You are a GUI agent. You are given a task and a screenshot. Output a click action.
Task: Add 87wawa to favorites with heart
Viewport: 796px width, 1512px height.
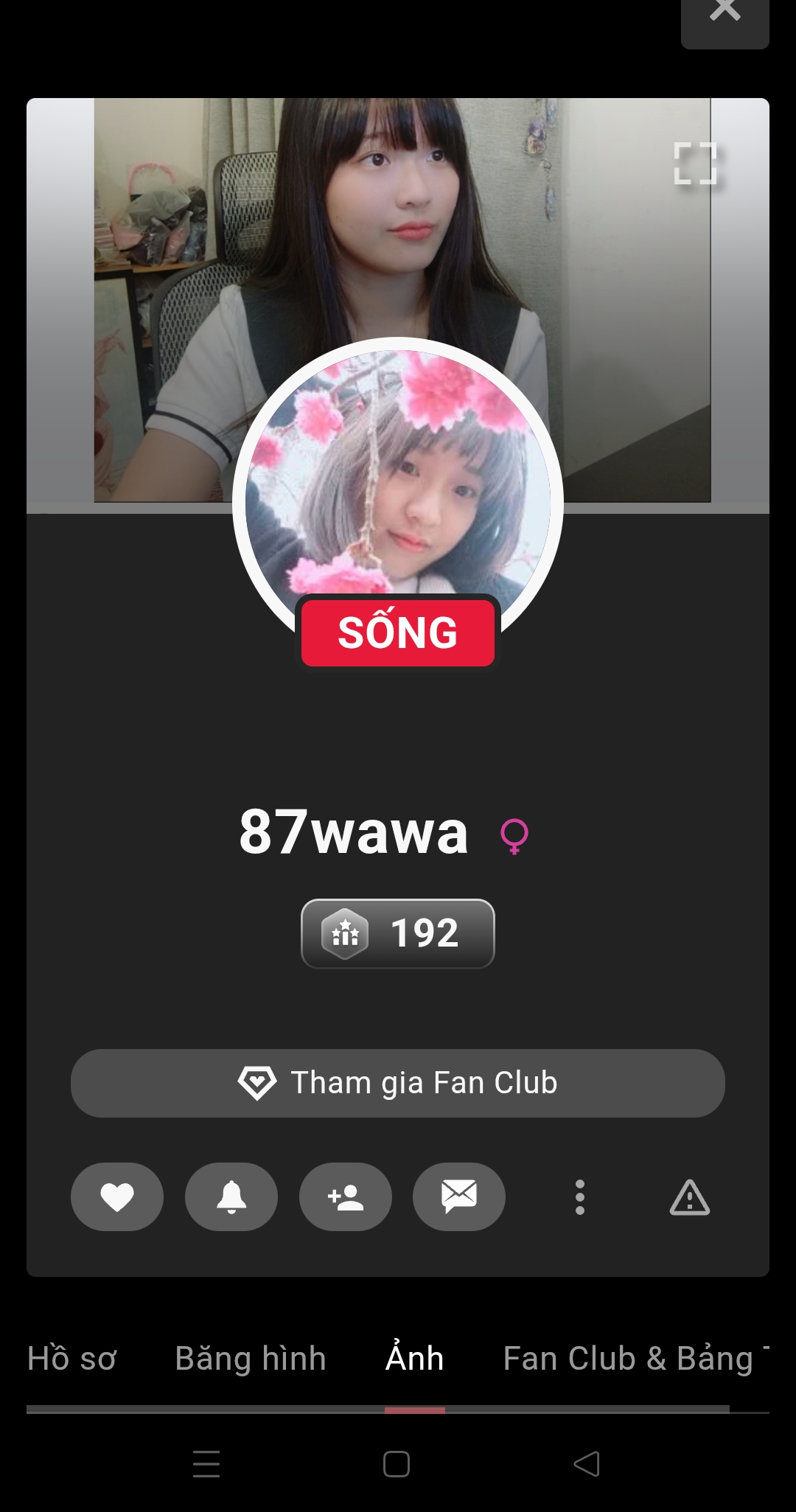(x=117, y=1196)
